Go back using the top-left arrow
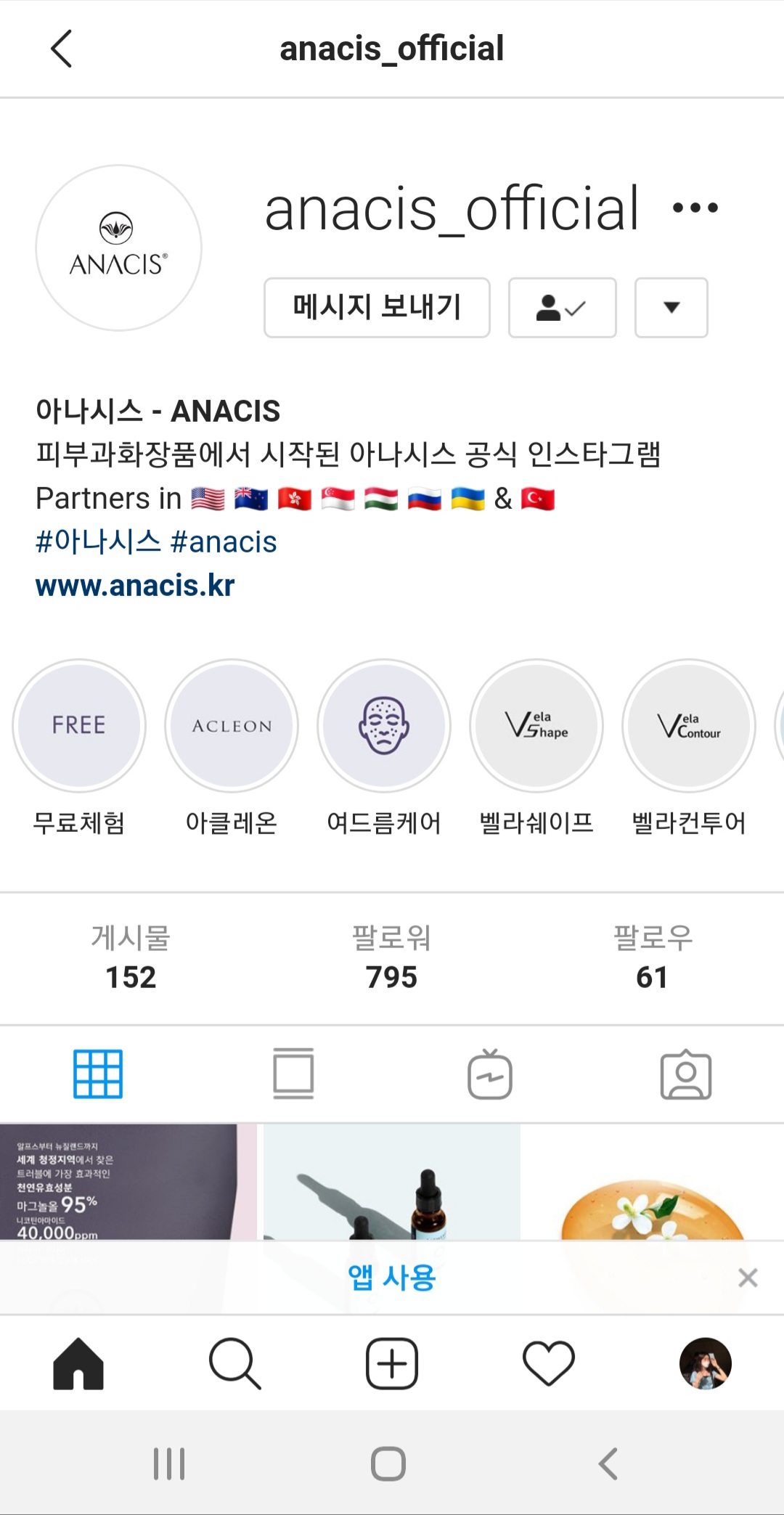The height and width of the screenshot is (1515, 784). click(62, 49)
